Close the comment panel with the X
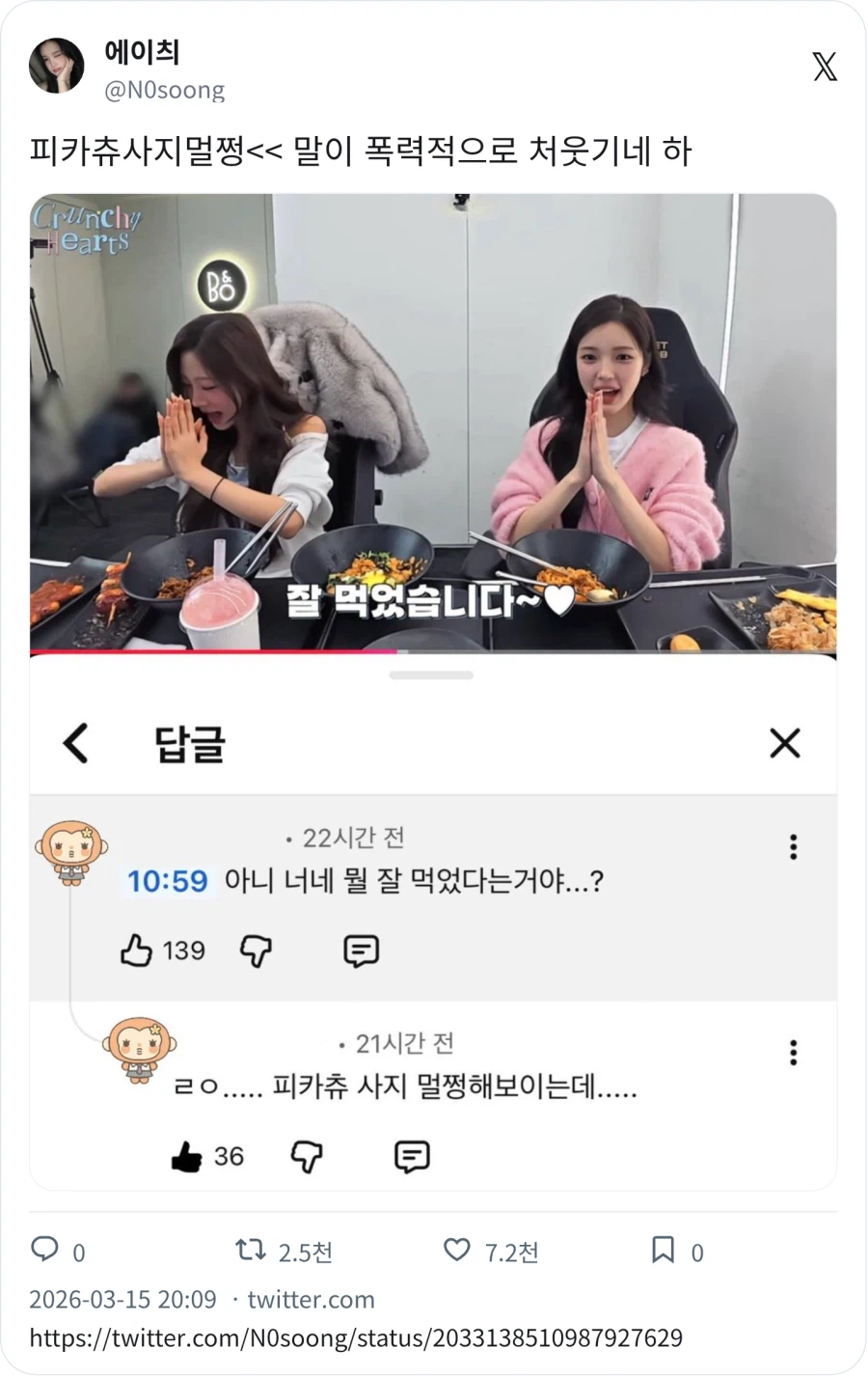The height and width of the screenshot is (1376, 868). [x=784, y=743]
